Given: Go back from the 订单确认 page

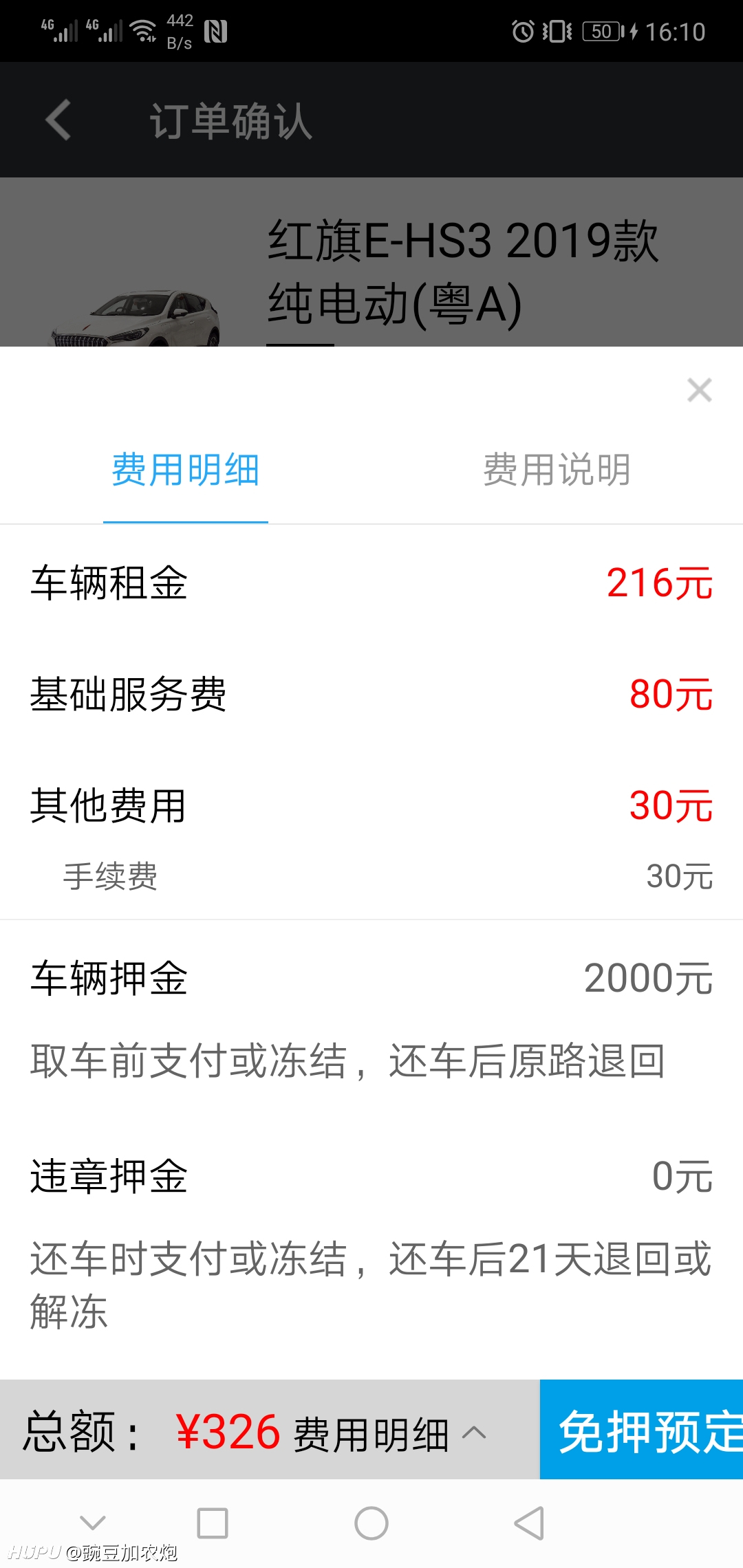Looking at the screenshot, I should 58,120.
